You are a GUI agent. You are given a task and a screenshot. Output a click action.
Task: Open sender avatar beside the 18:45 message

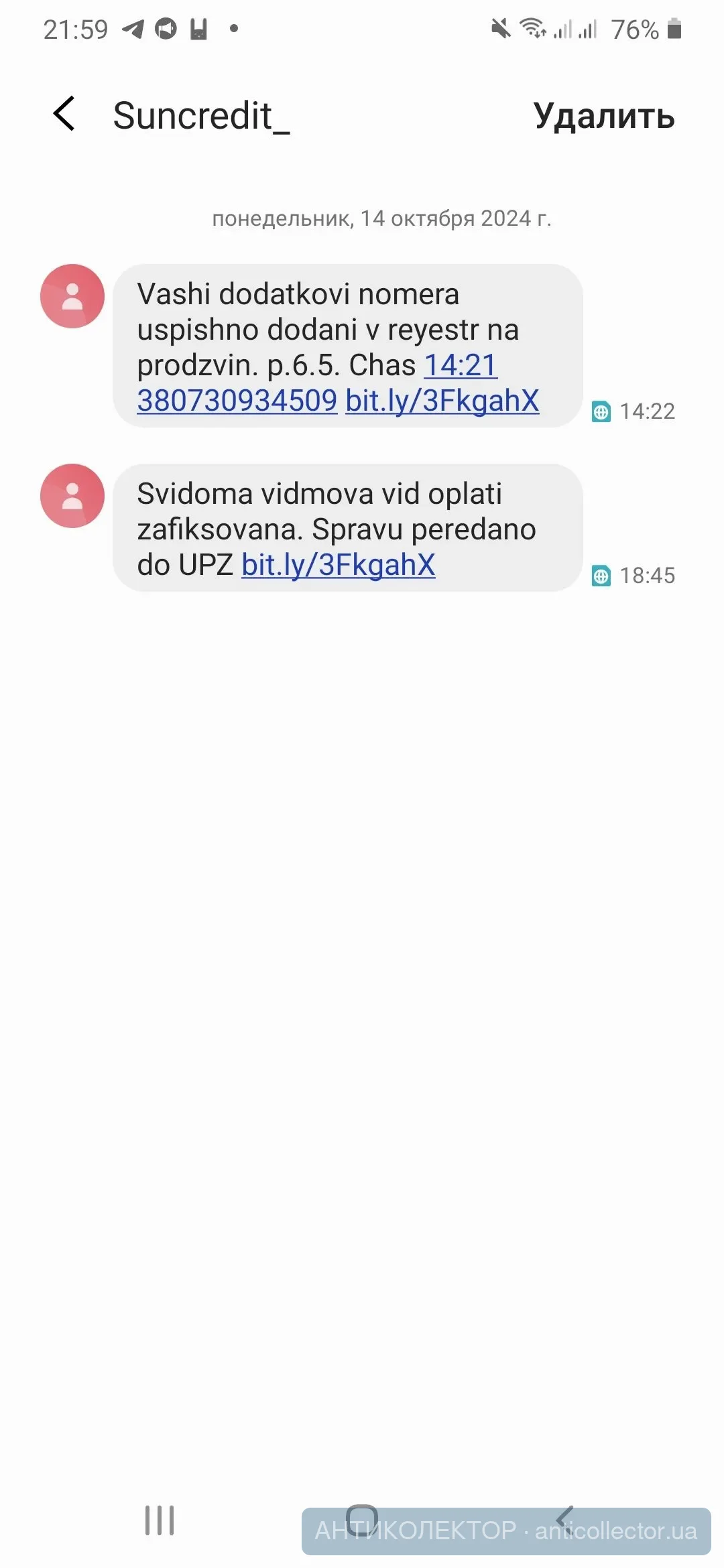click(x=72, y=496)
